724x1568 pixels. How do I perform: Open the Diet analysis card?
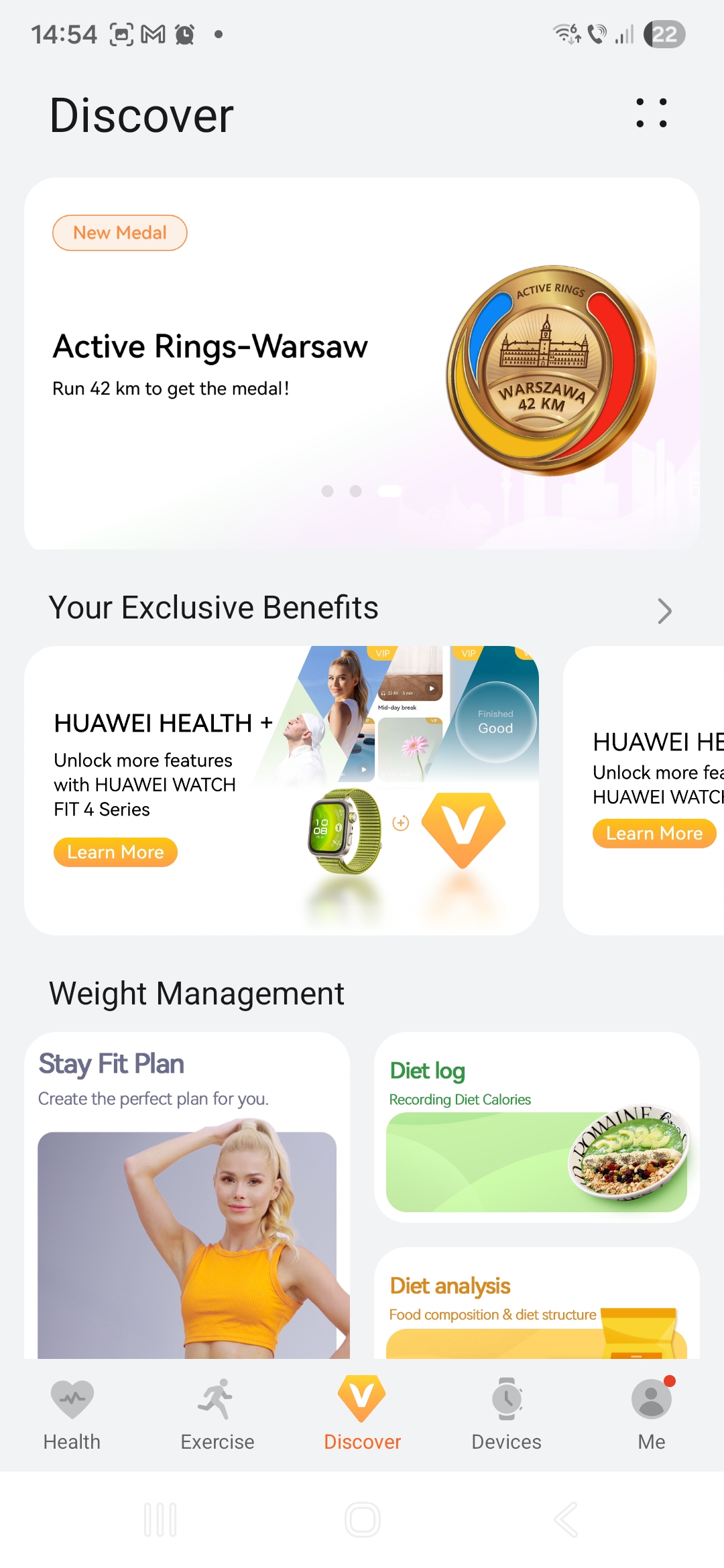(536, 1303)
